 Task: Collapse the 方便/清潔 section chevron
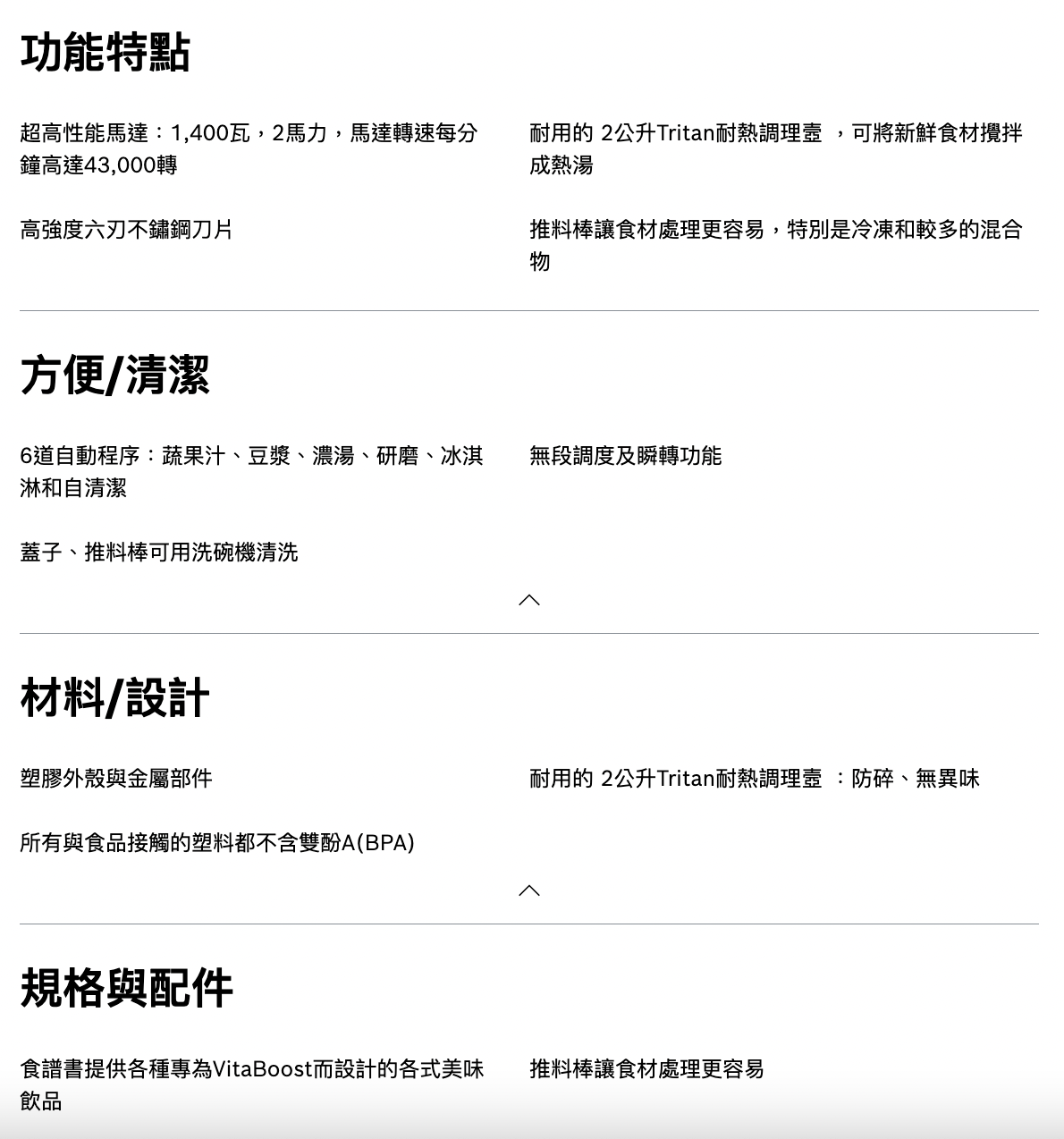[529, 600]
